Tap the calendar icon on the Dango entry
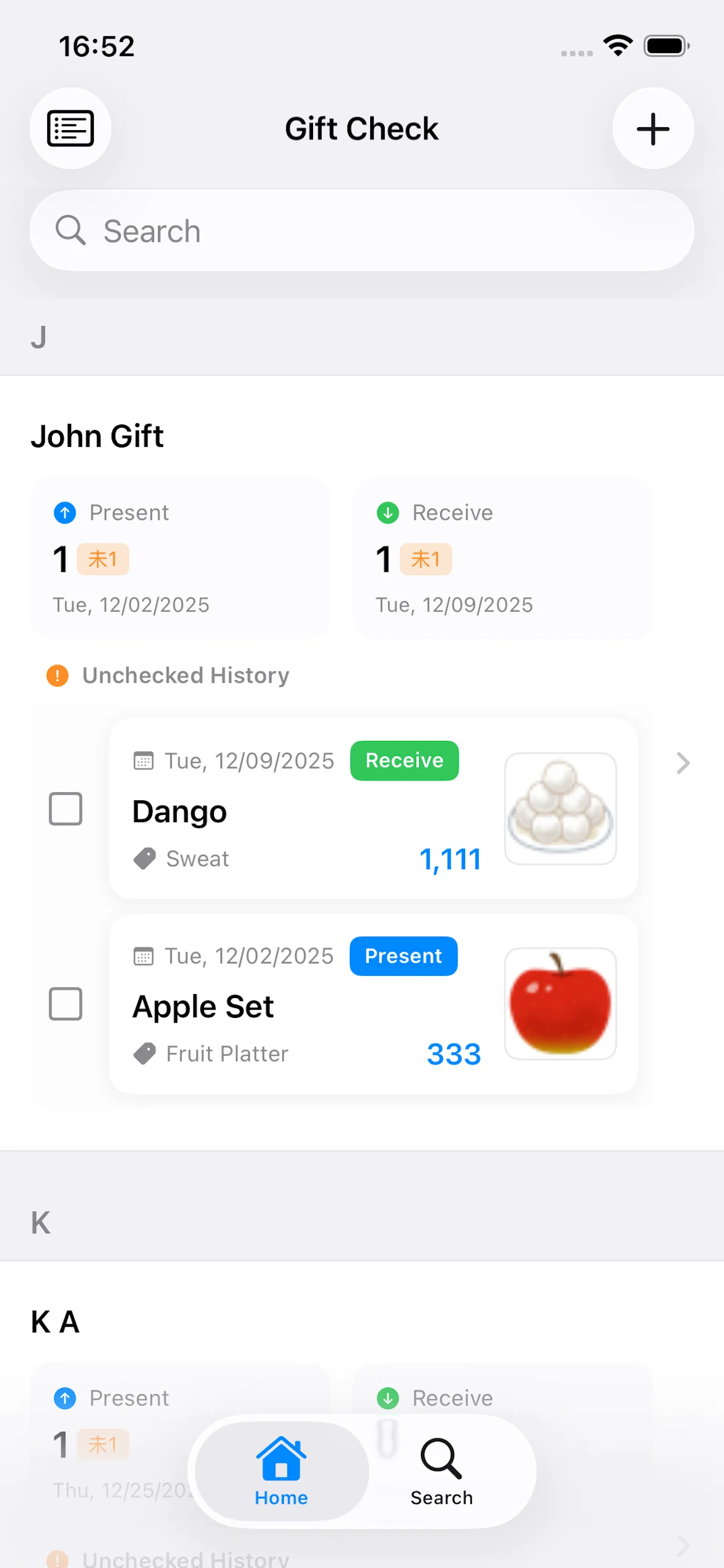Viewport: 724px width, 1568px height. pos(143,761)
